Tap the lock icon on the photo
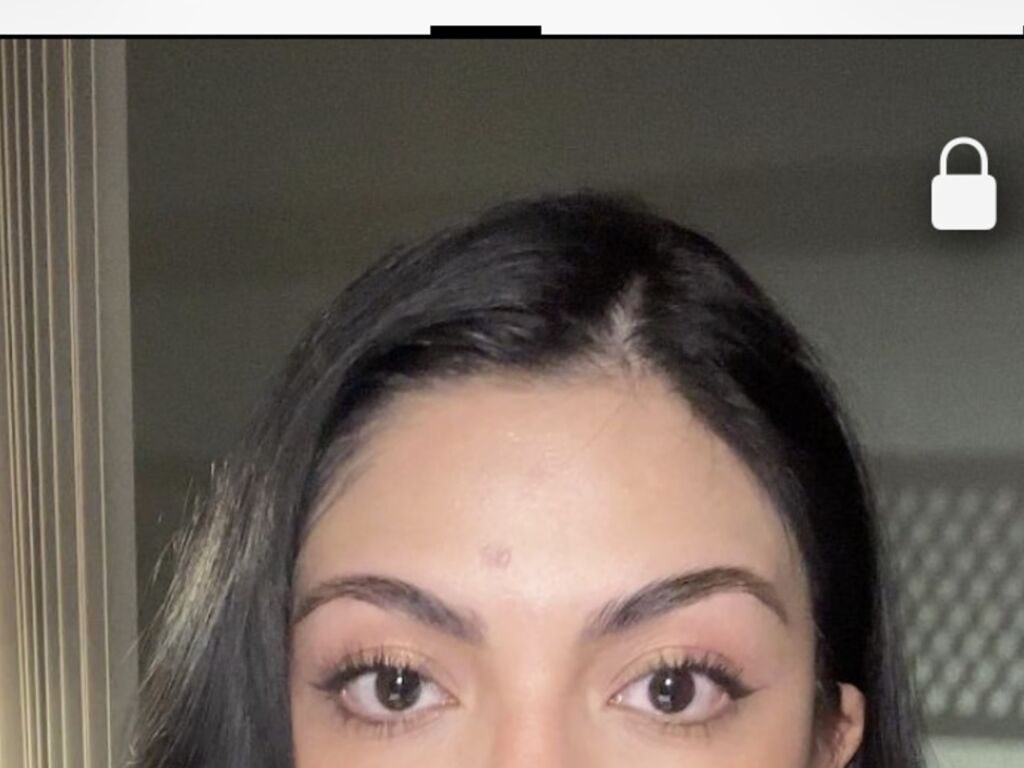The height and width of the screenshot is (768, 1024). [x=963, y=188]
